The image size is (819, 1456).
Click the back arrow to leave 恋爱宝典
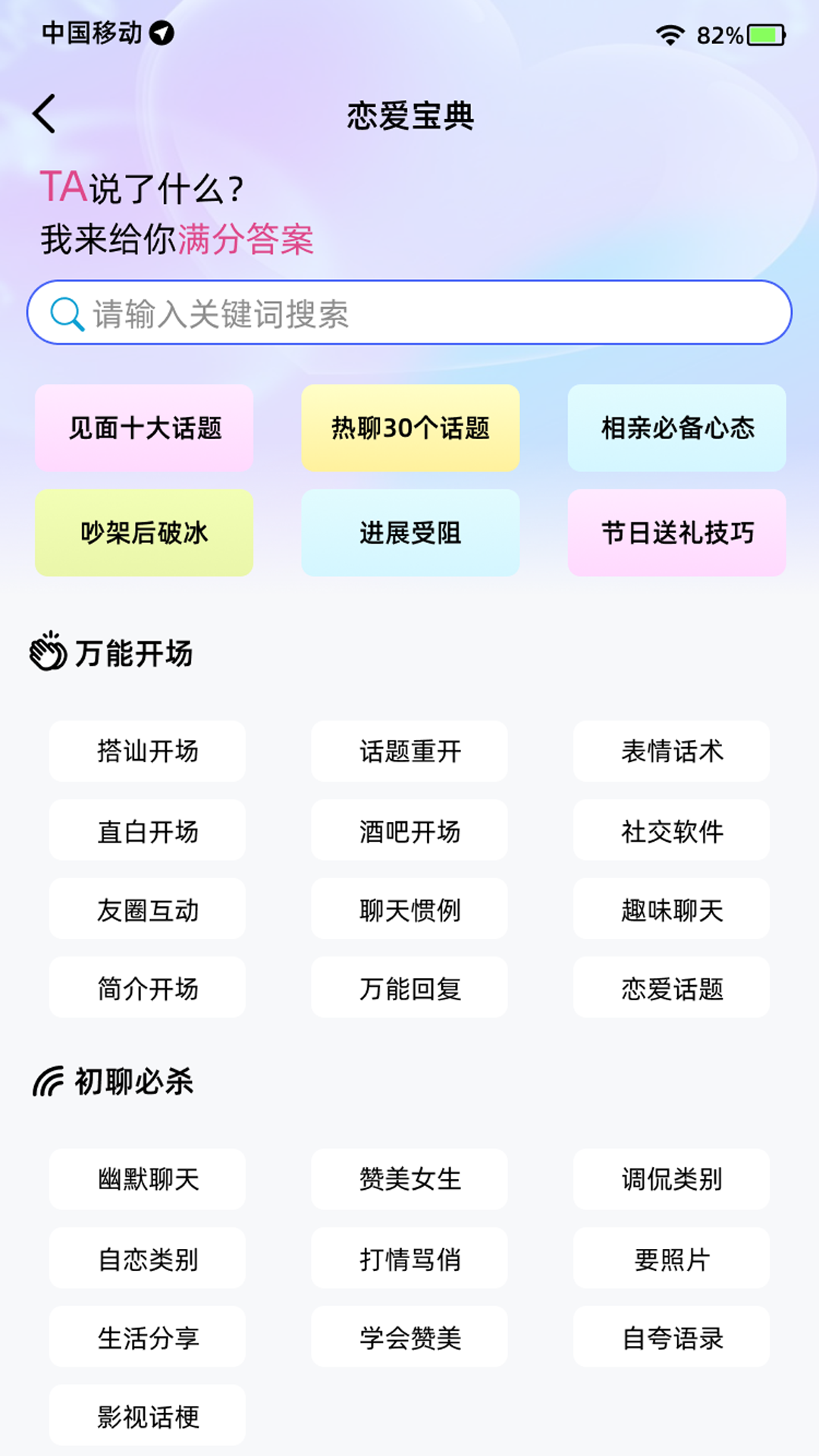[45, 112]
